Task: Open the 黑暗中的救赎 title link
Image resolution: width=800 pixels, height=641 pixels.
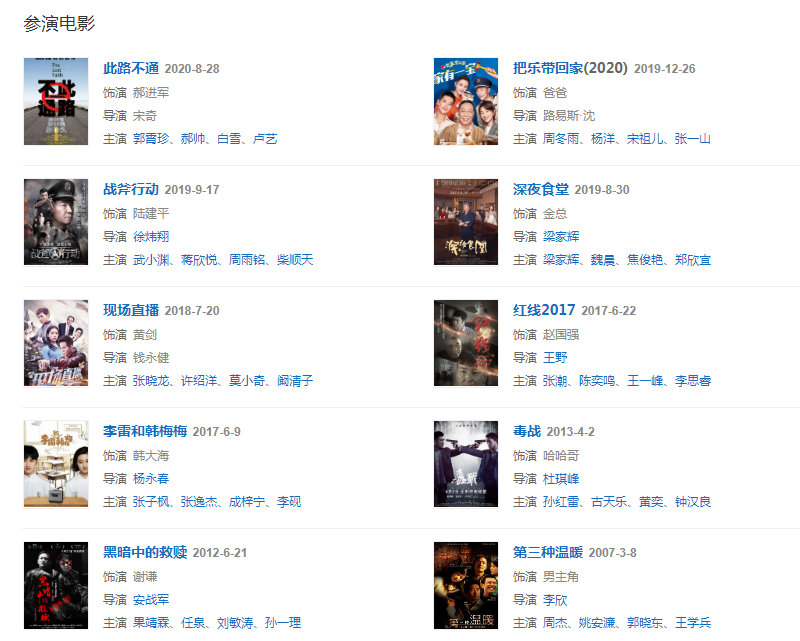Action: coord(145,553)
